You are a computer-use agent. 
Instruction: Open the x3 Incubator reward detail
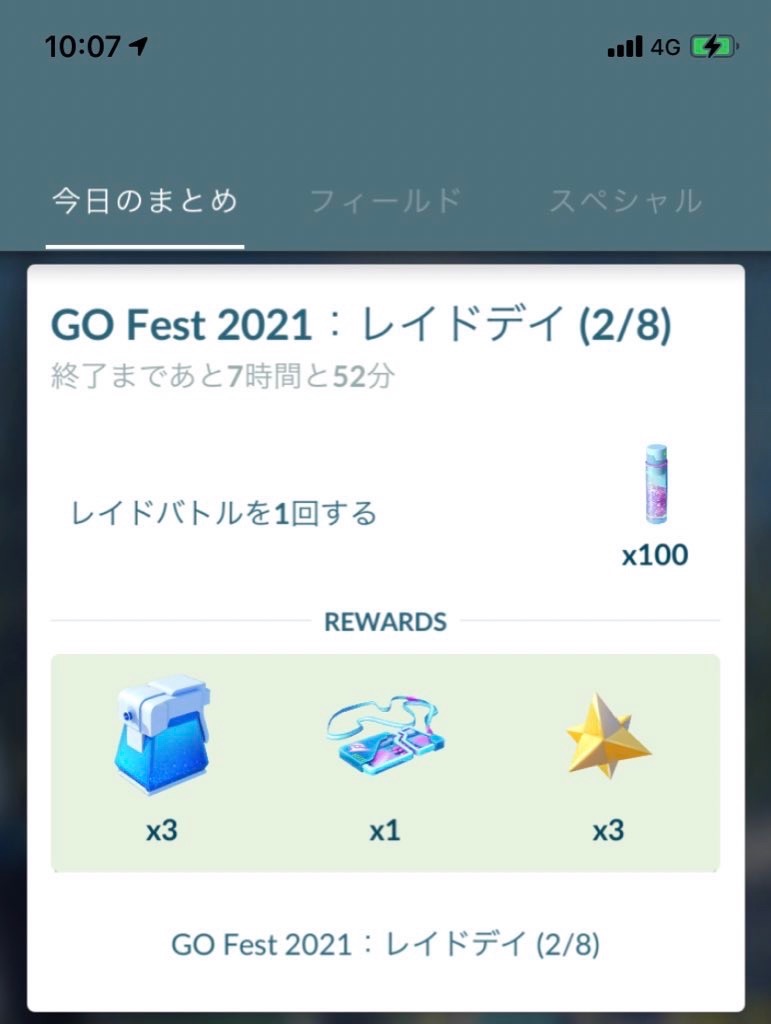point(162,829)
